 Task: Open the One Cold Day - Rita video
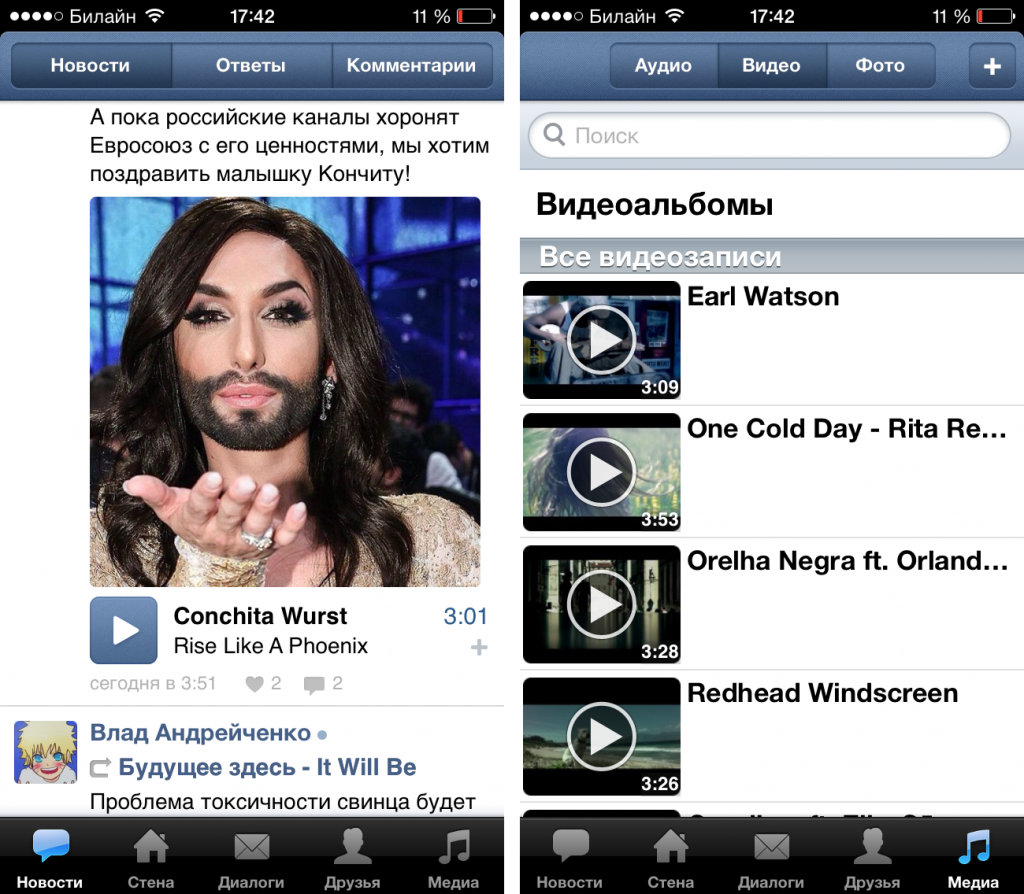[x=845, y=429]
